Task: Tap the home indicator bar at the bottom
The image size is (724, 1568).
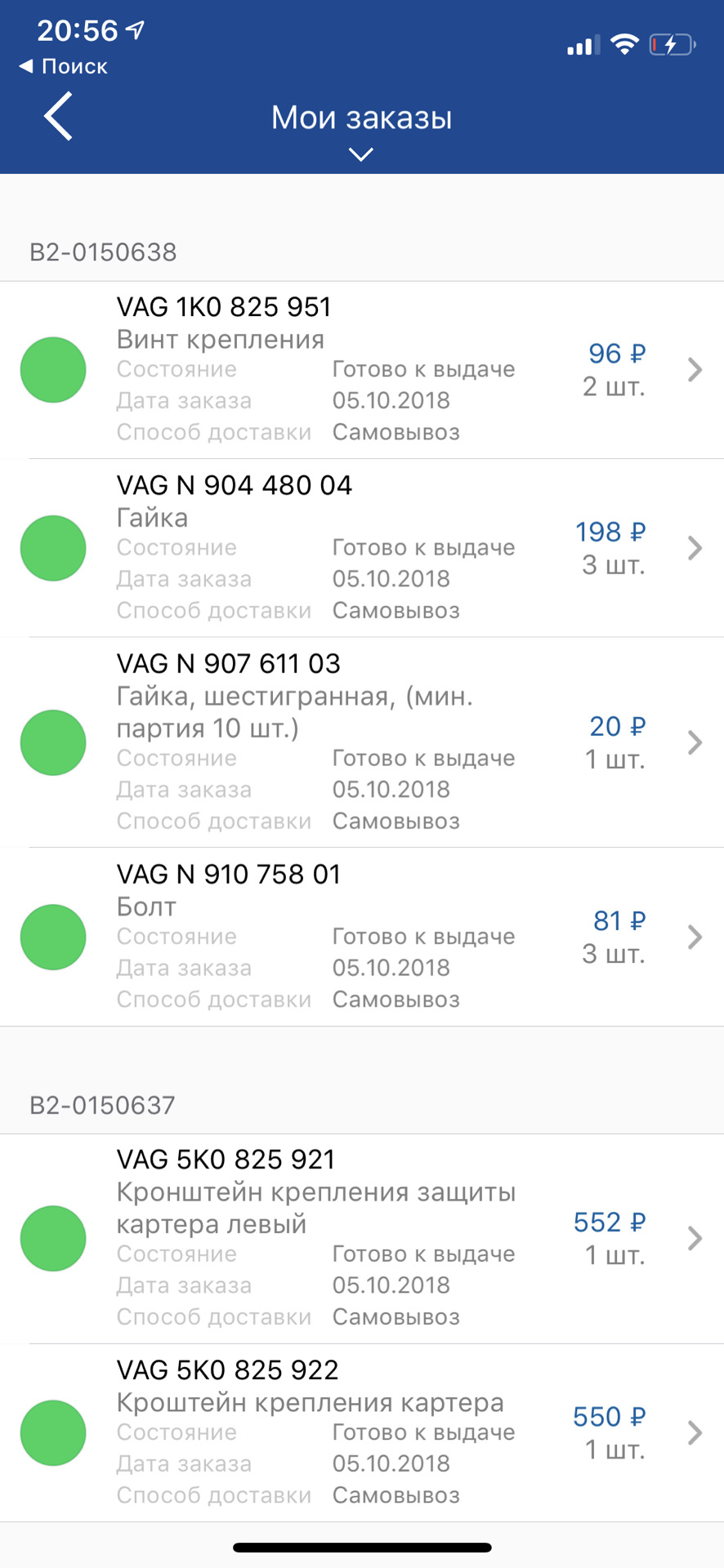Action: [x=361, y=1547]
